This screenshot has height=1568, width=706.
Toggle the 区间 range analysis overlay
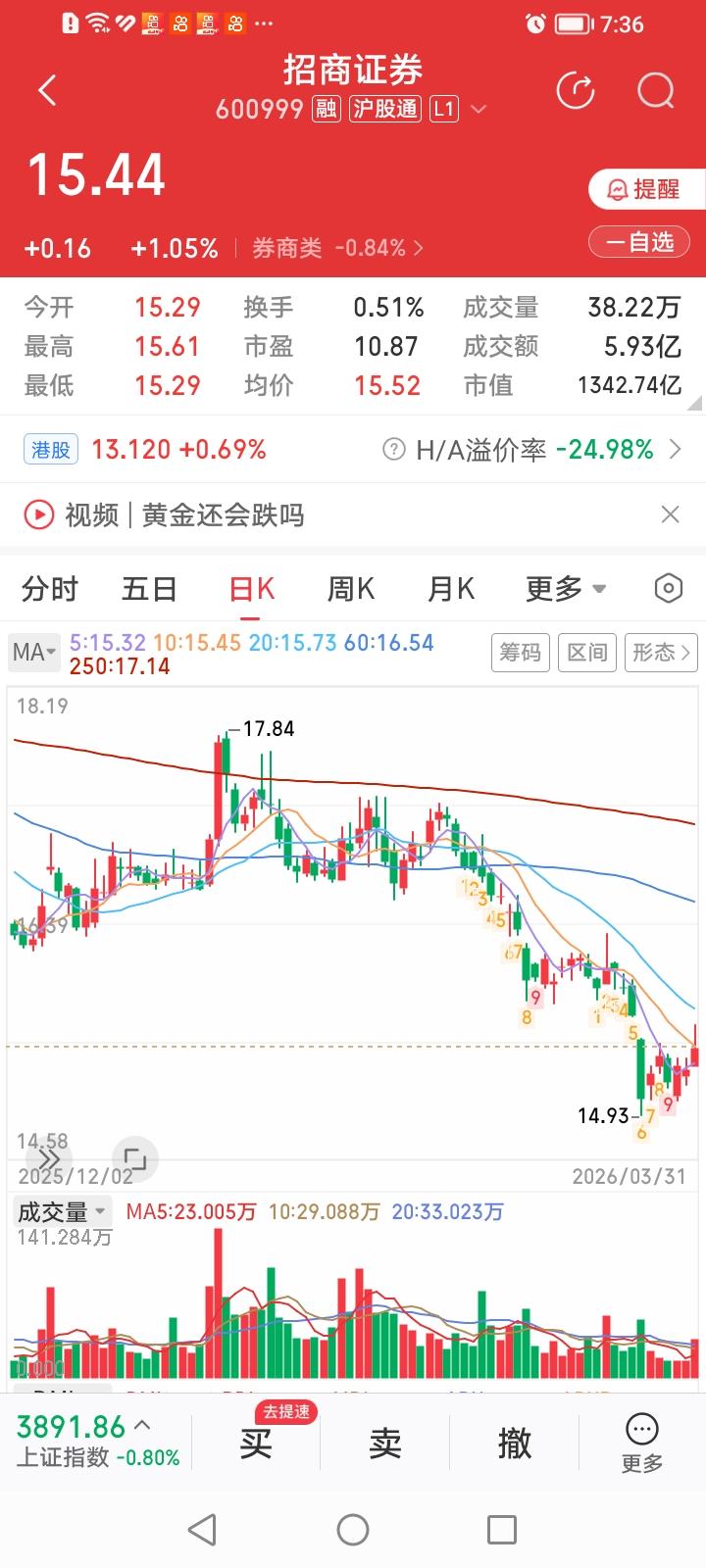coord(586,652)
